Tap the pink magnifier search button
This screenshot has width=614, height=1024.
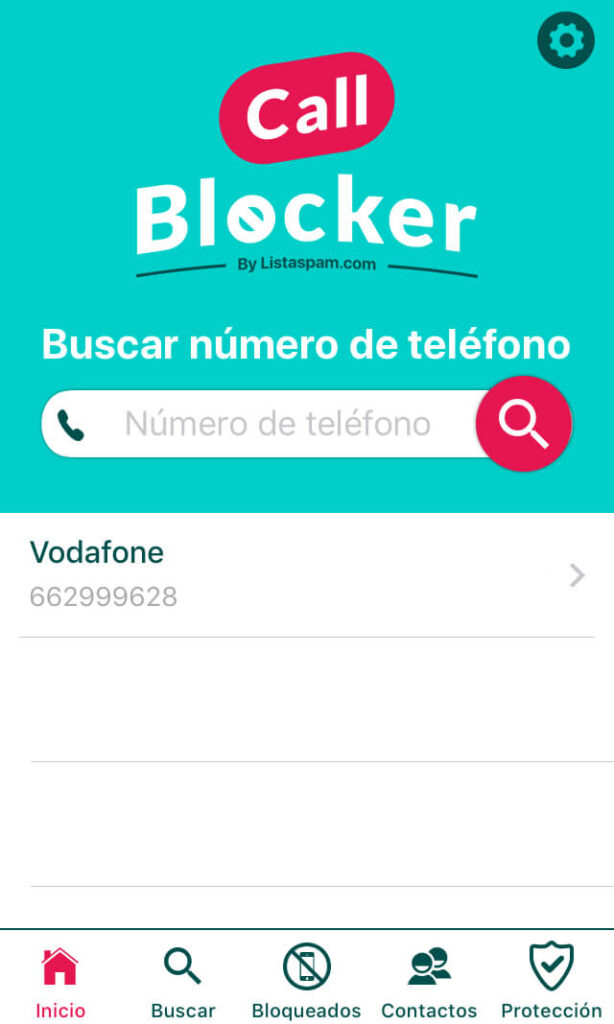pyautogui.click(x=523, y=423)
